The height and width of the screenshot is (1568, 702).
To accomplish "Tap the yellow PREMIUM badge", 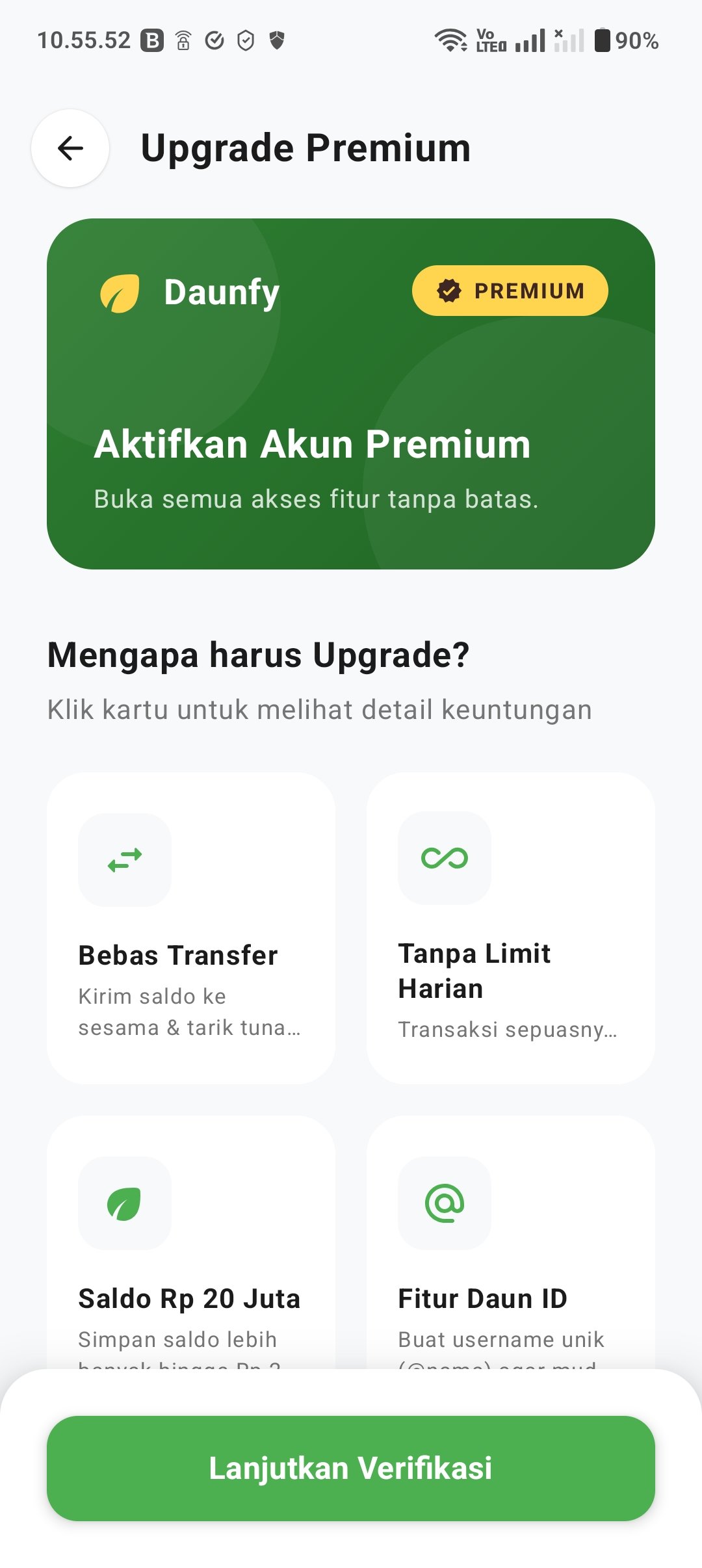I will (x=510, y=291).
